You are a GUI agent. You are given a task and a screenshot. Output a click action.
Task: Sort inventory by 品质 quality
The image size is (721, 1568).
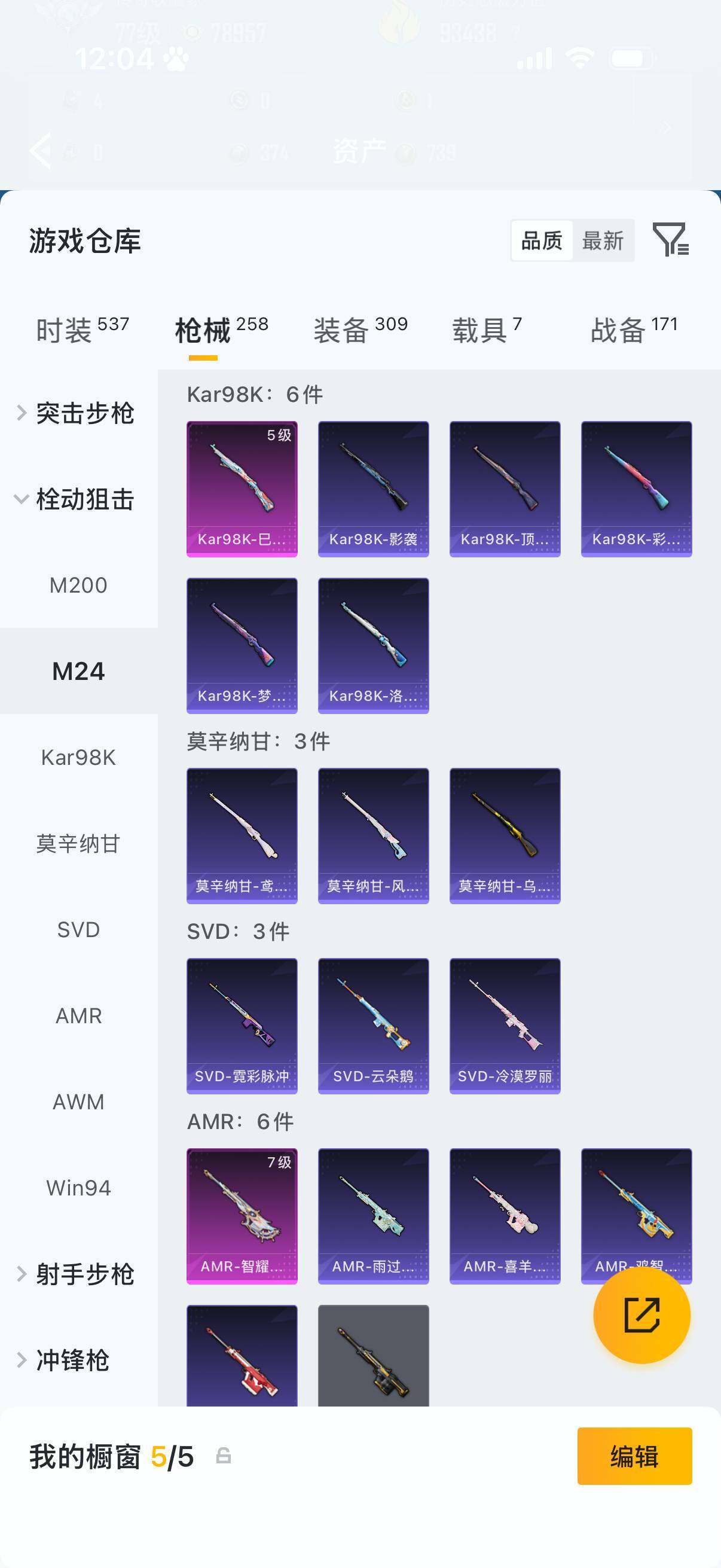click(x=543, y=240)
